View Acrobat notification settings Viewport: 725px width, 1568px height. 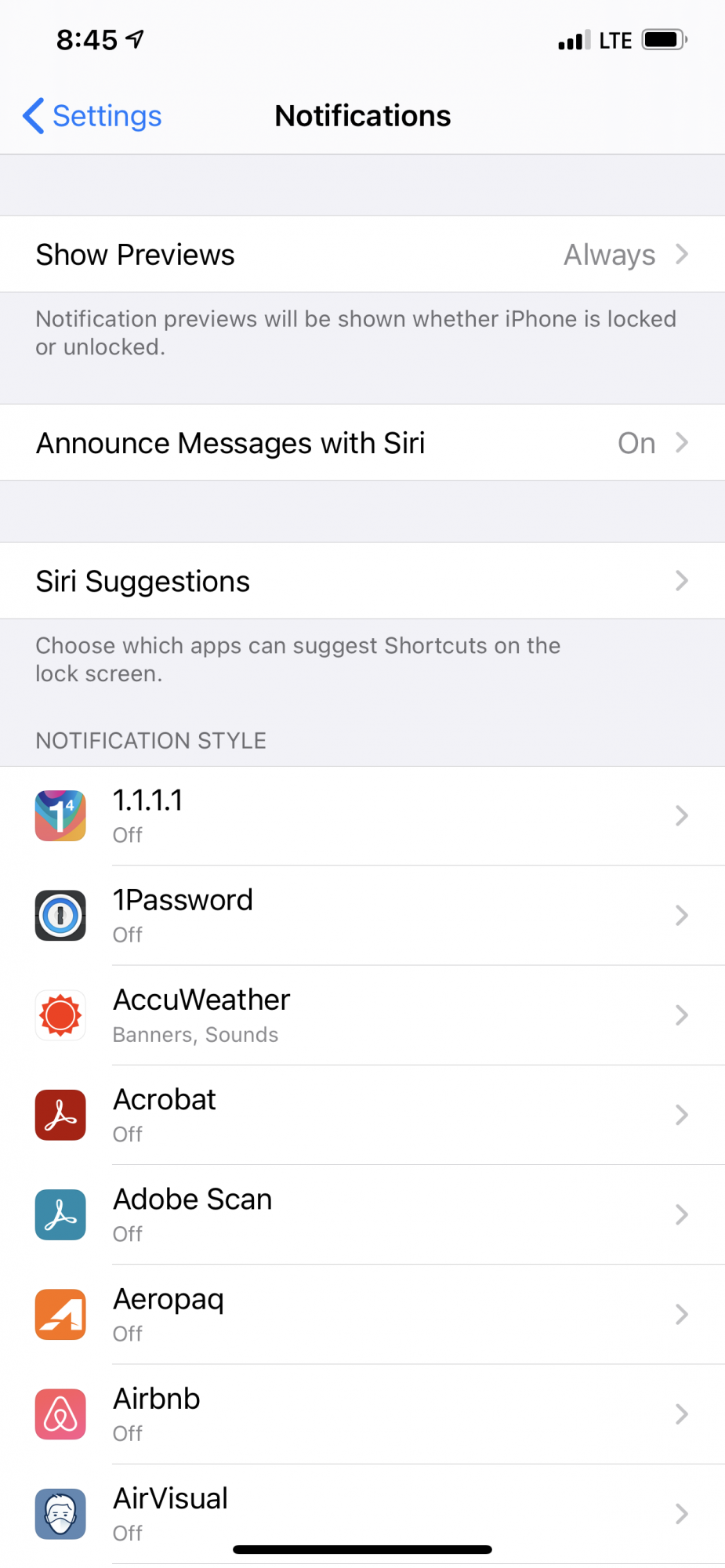[362, 1115]
